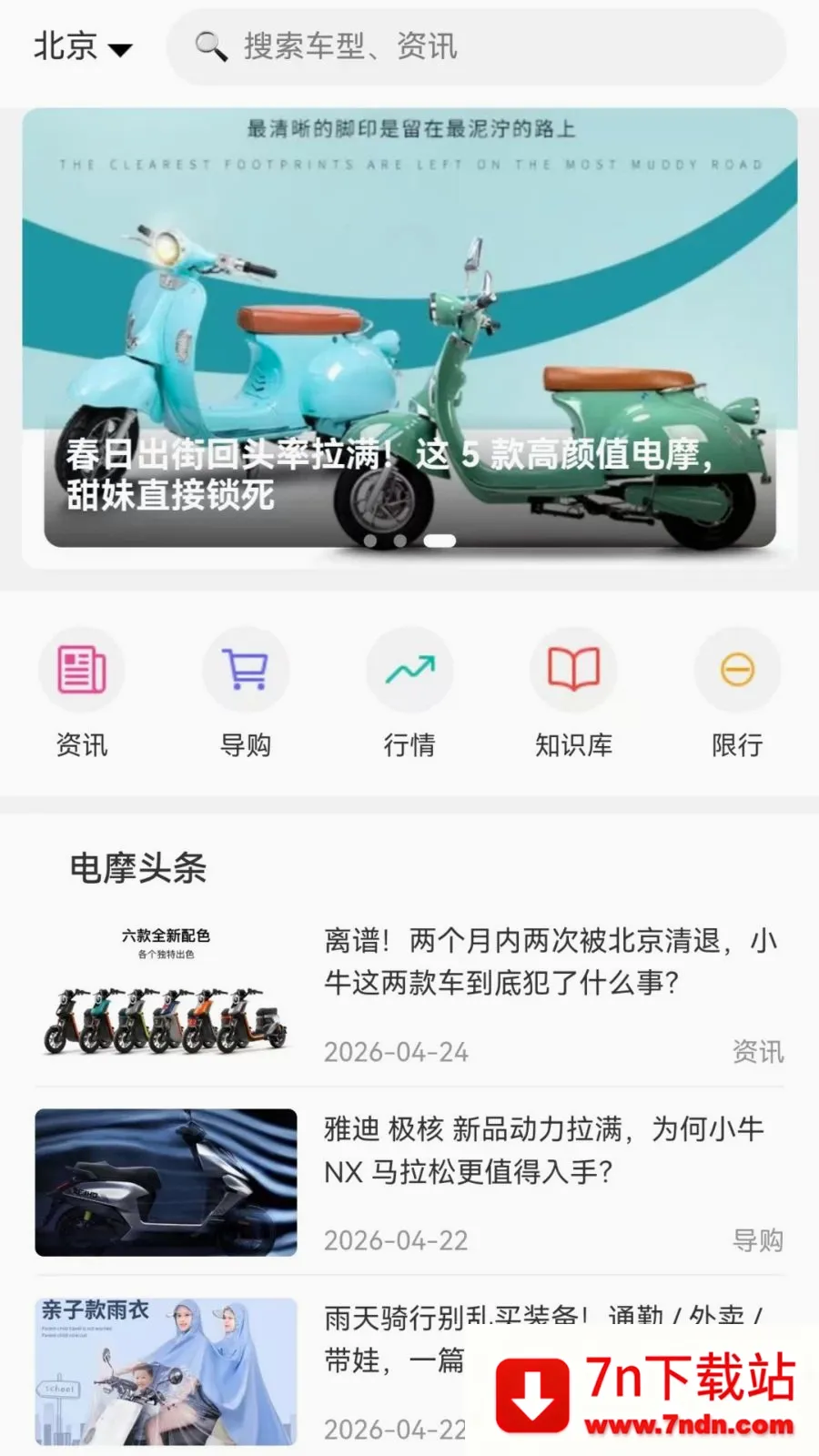Check the 限行 section

[x=737, y=693]
